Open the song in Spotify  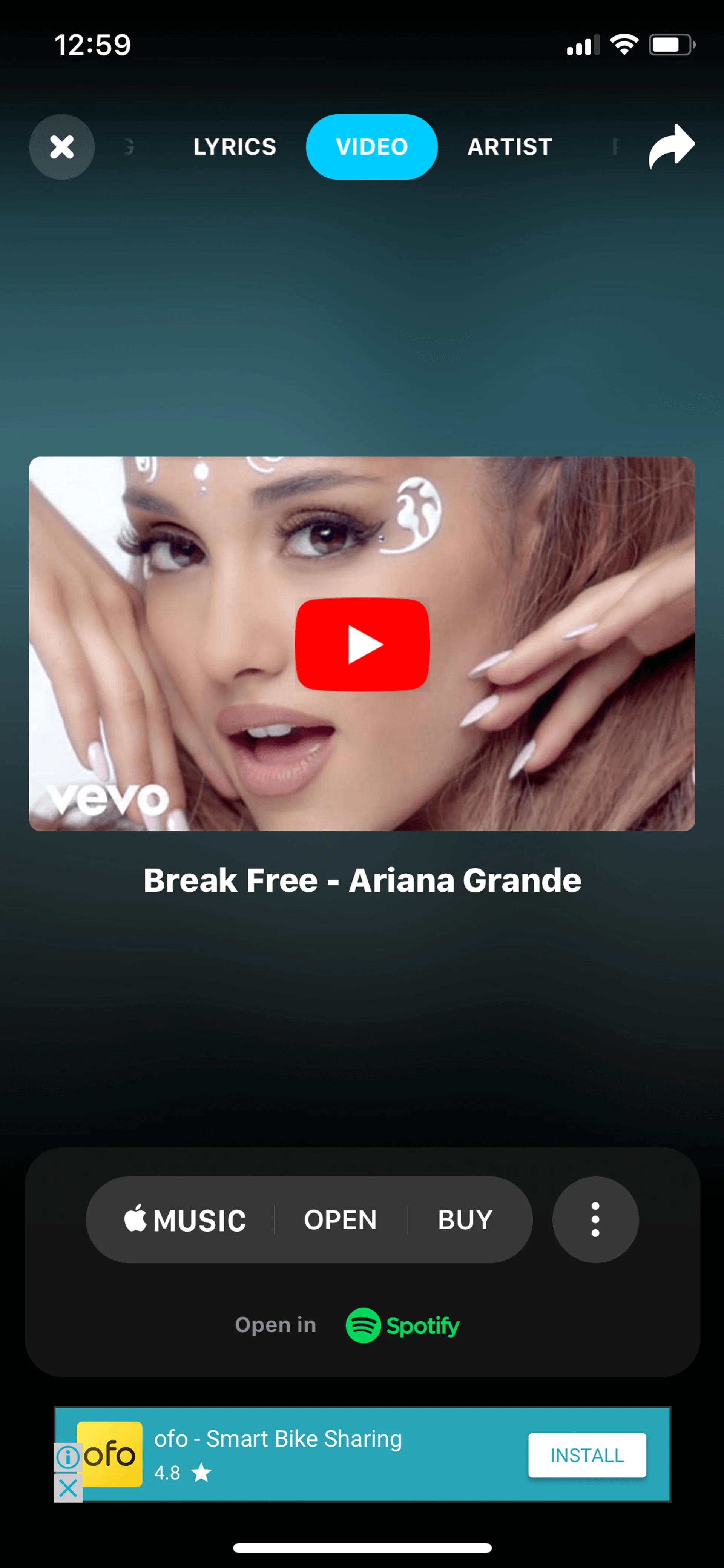(402, 1325)
